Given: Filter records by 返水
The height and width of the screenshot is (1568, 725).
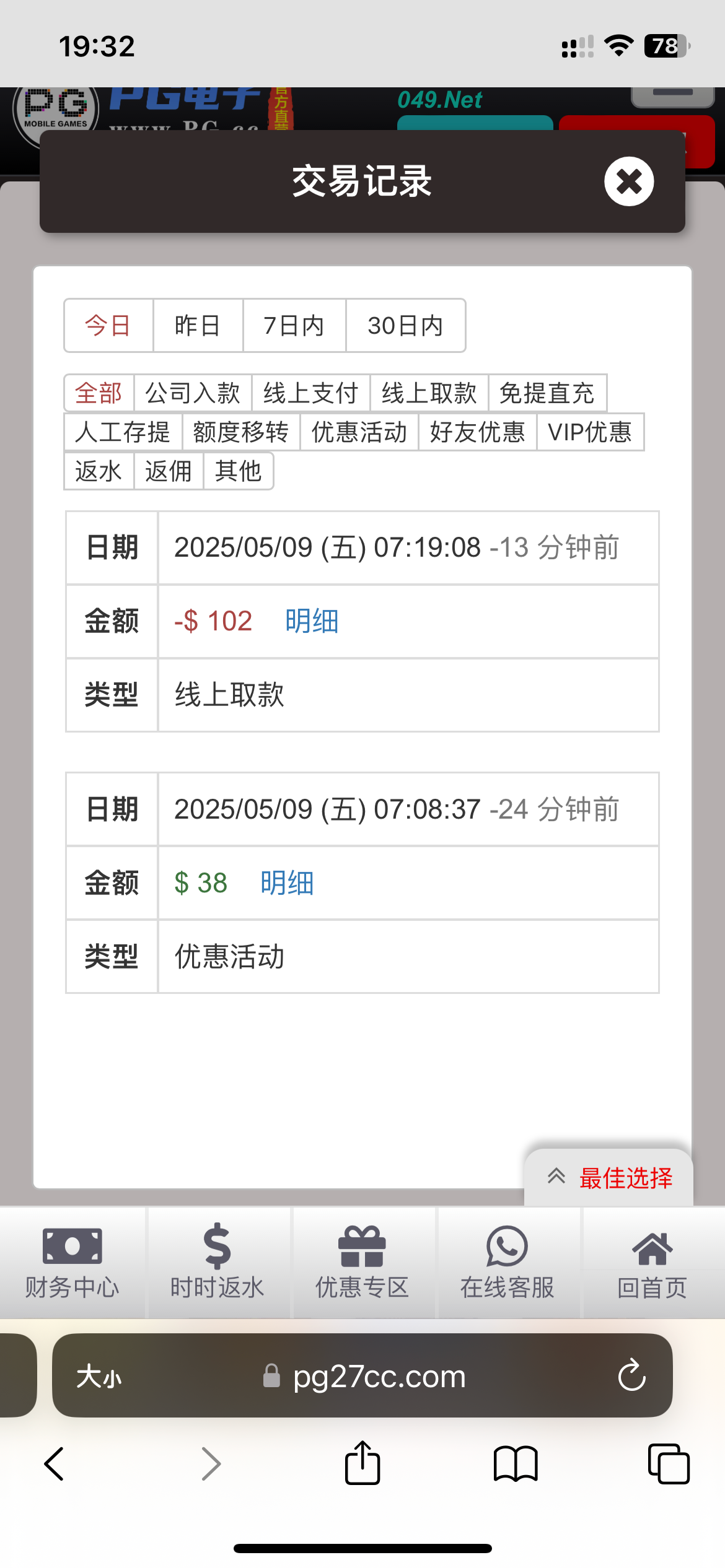Looking at the screenshot, I should (99, 471).
